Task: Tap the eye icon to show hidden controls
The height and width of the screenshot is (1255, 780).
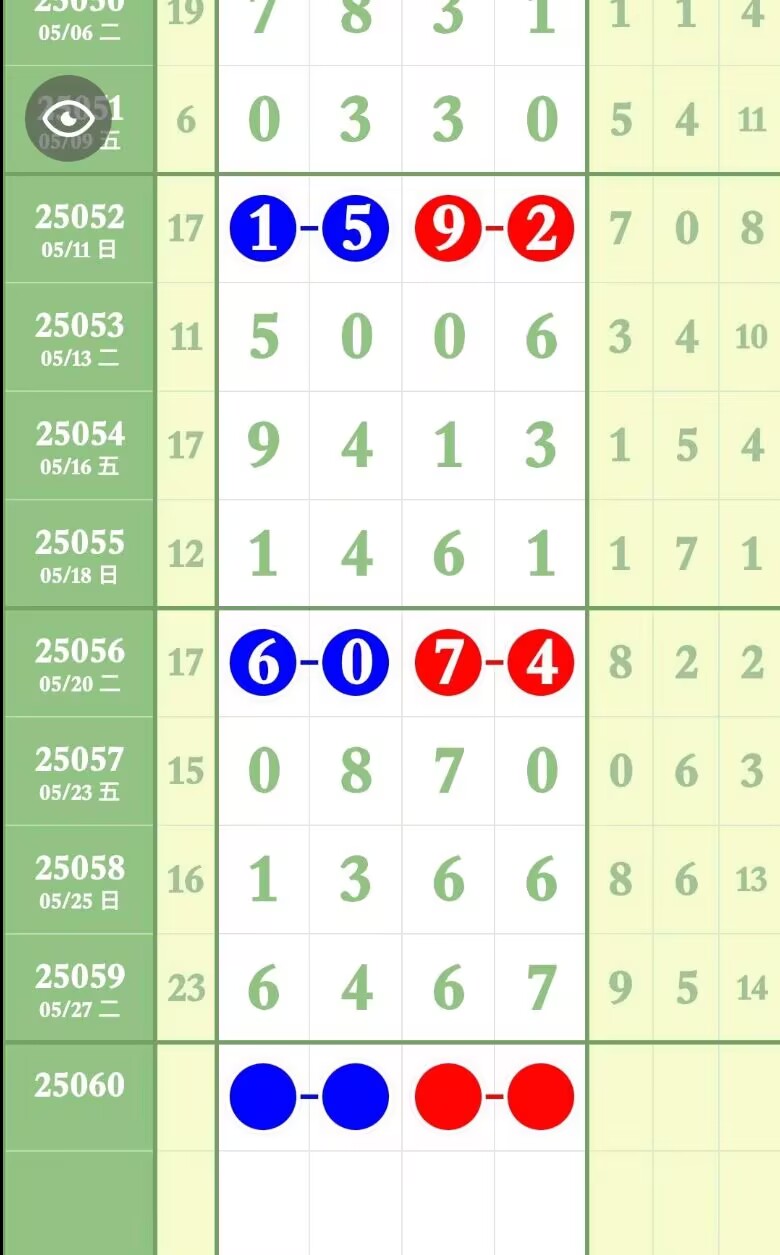Action: point(68,119)
